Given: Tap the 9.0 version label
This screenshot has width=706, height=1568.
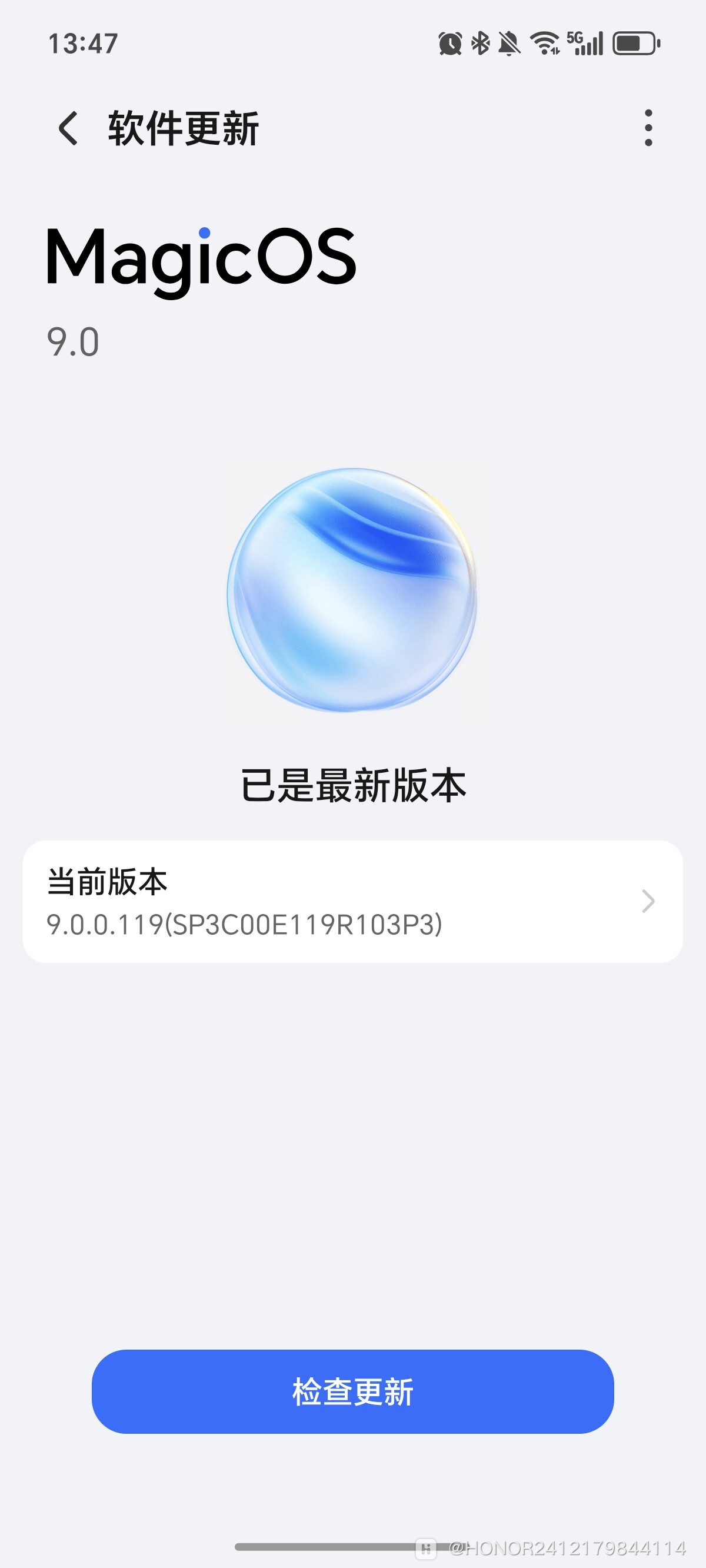Looking at the screenshot, I should point(74,342).
